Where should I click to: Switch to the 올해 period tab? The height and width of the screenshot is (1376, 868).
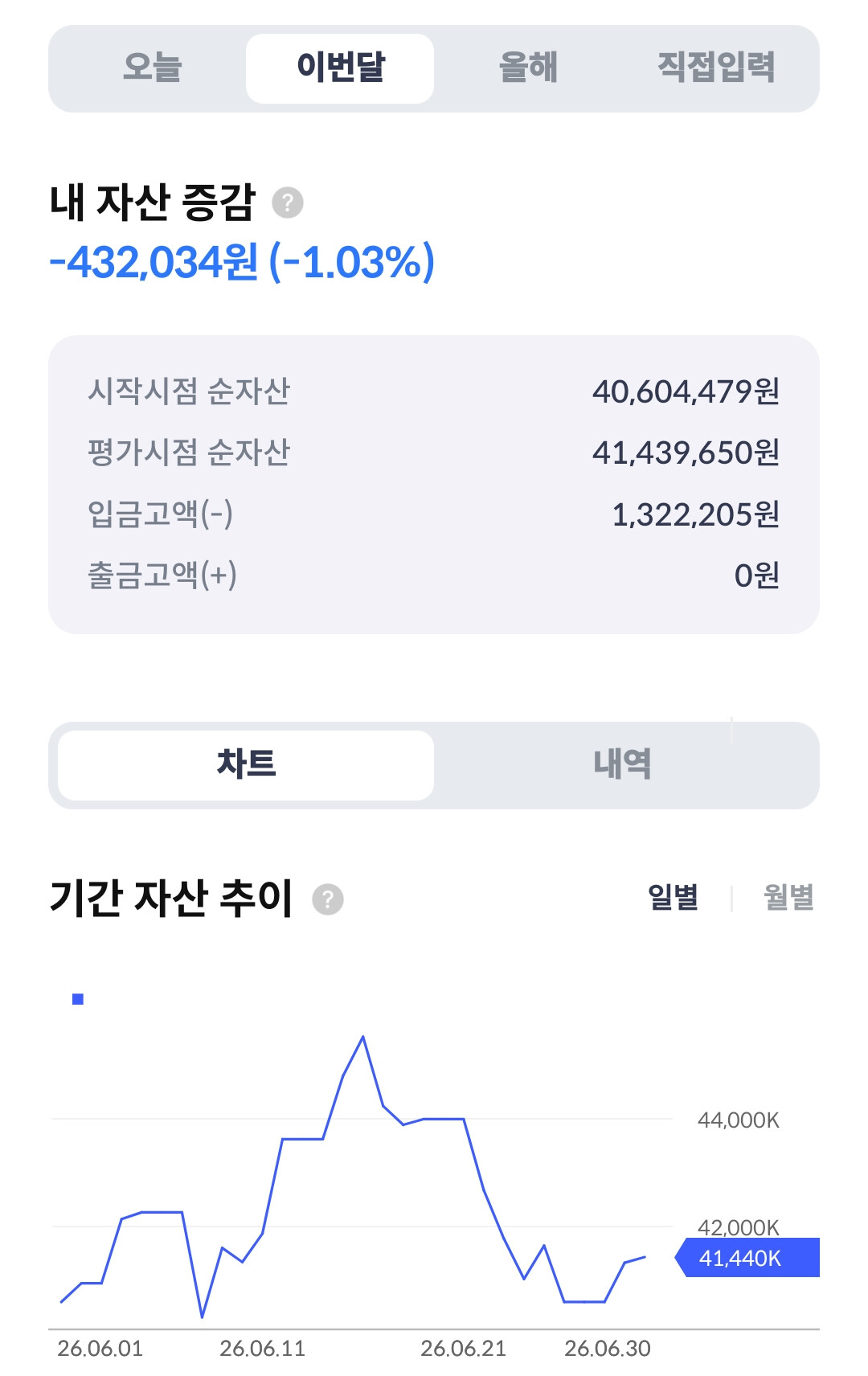coord(528,68)
